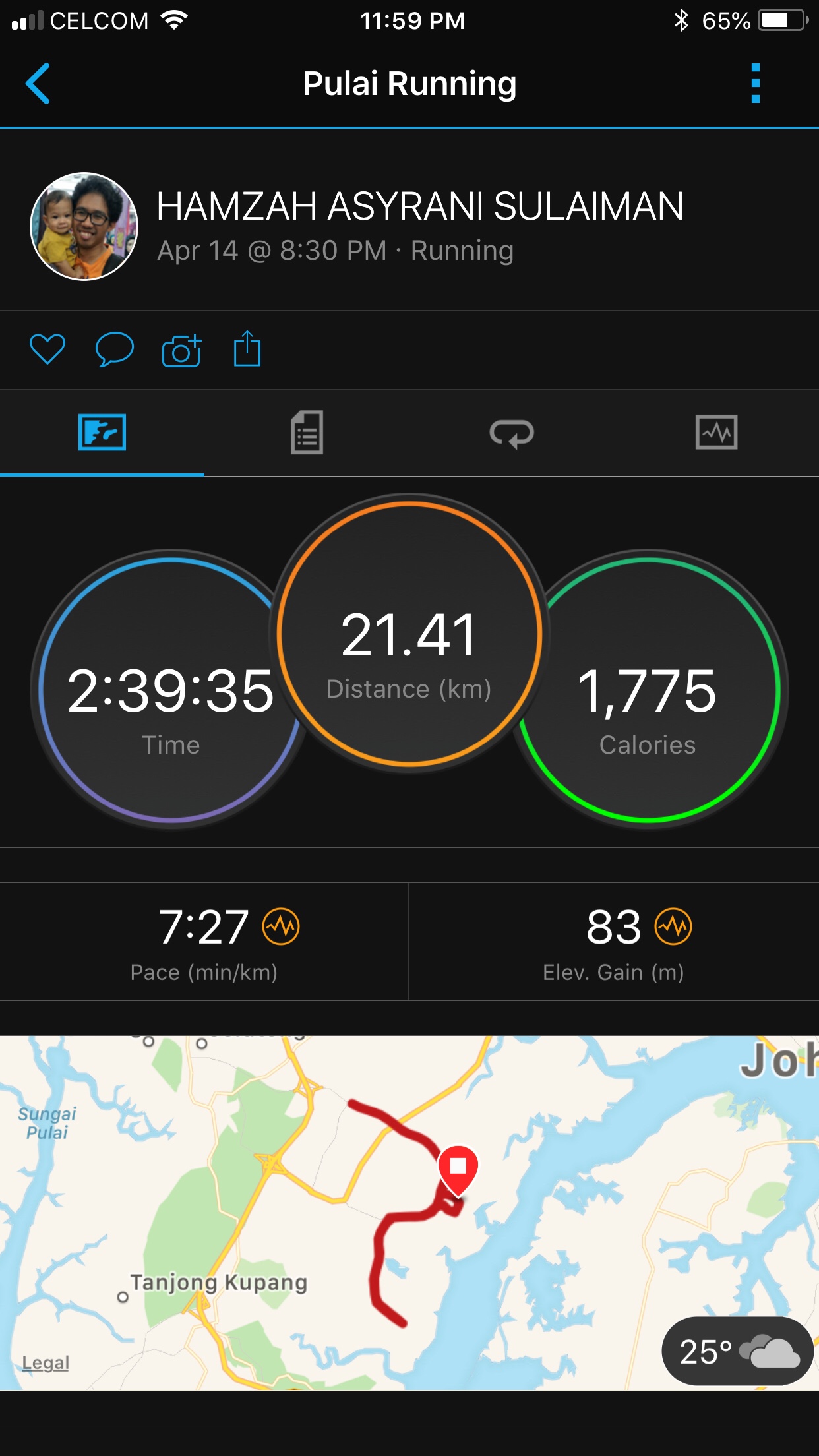Like this running activity
The height and width of the screenshot is (1456, 819).
[47, 349]
